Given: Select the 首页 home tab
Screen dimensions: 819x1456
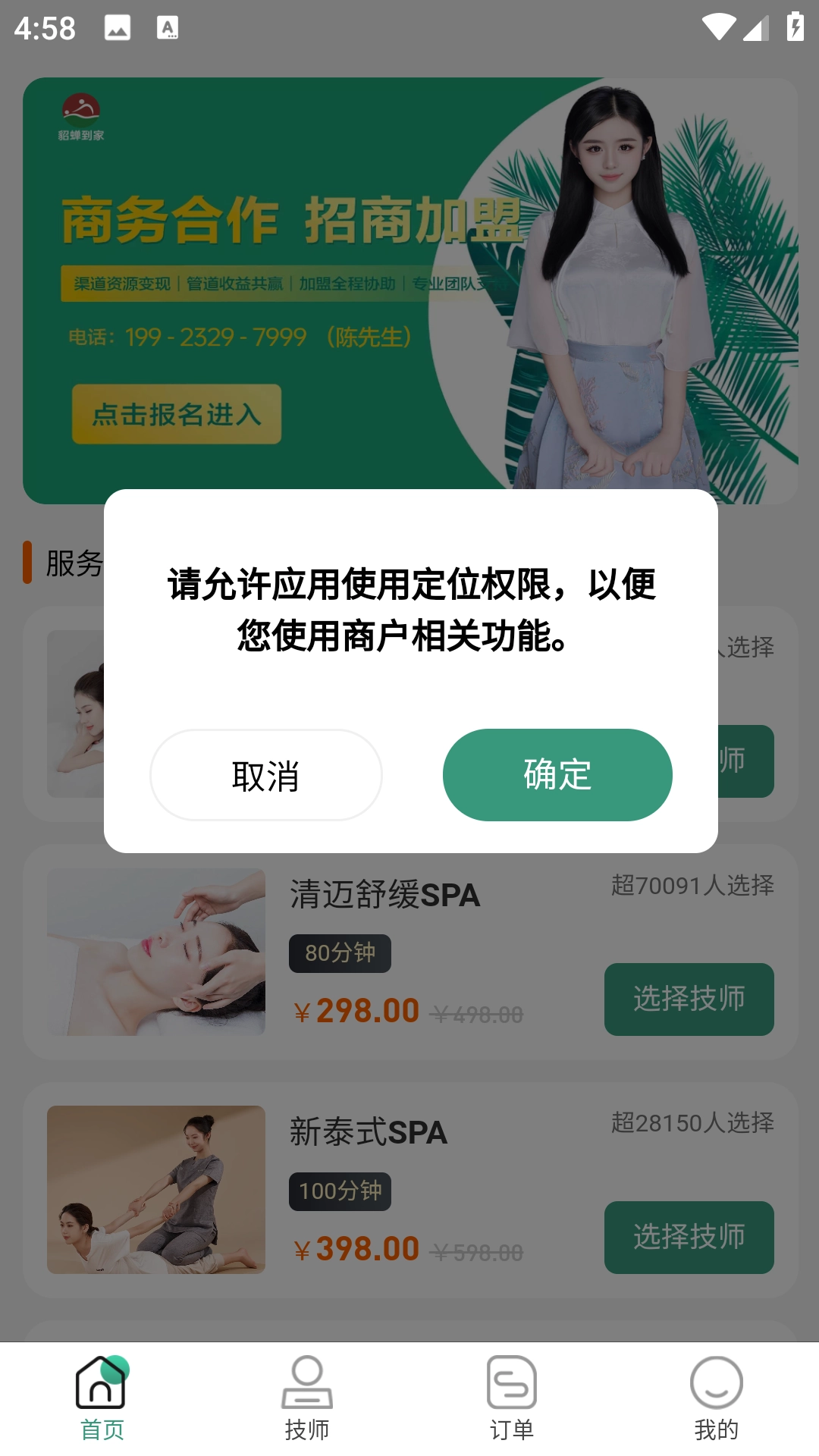Looking at the screenshot, I should pos(102,1399).
